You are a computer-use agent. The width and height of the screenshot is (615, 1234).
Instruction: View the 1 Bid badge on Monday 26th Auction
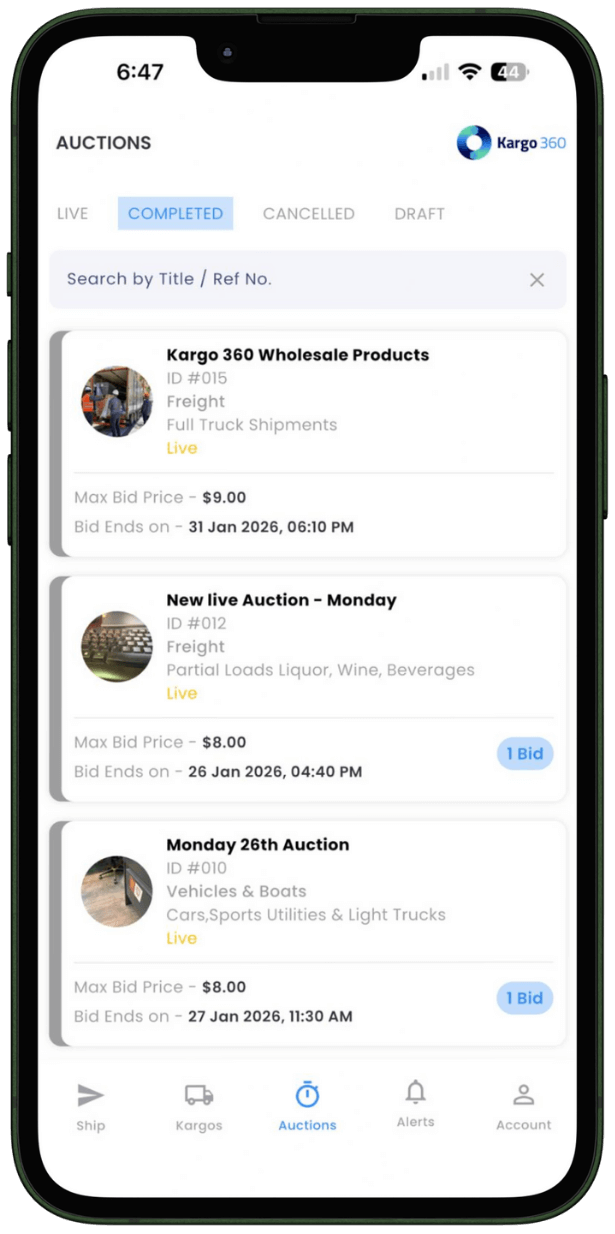pos(524,998)
